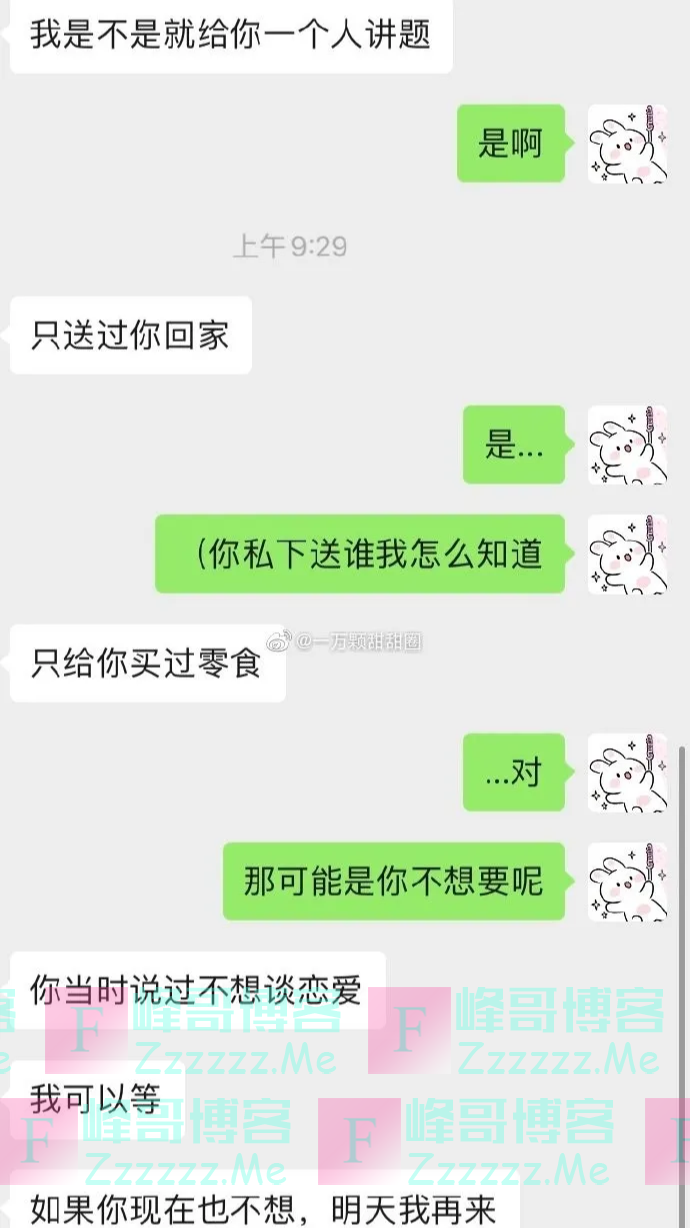
Task: Open sender's avatar beside '(你私下送谁我怎么知道'
Action: (x=627, y=554)
